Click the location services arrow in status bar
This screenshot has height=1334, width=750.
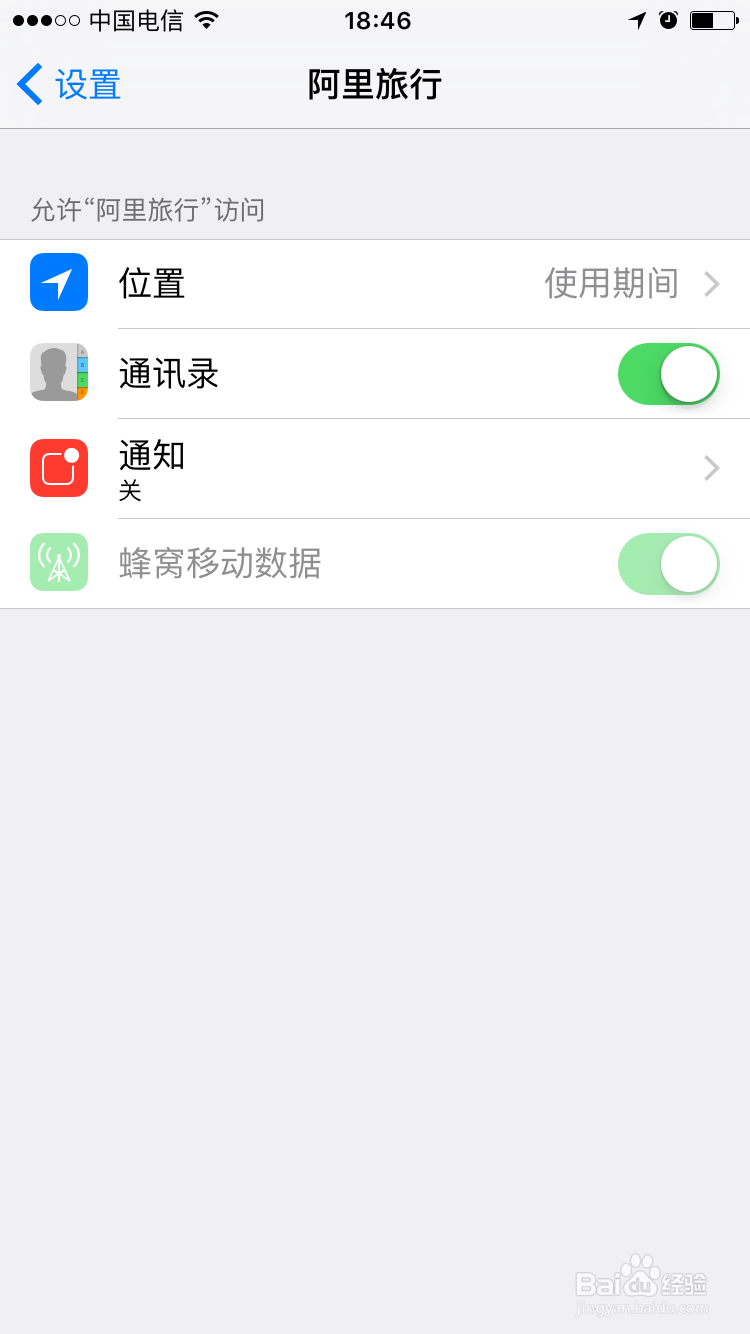point(638,19)
